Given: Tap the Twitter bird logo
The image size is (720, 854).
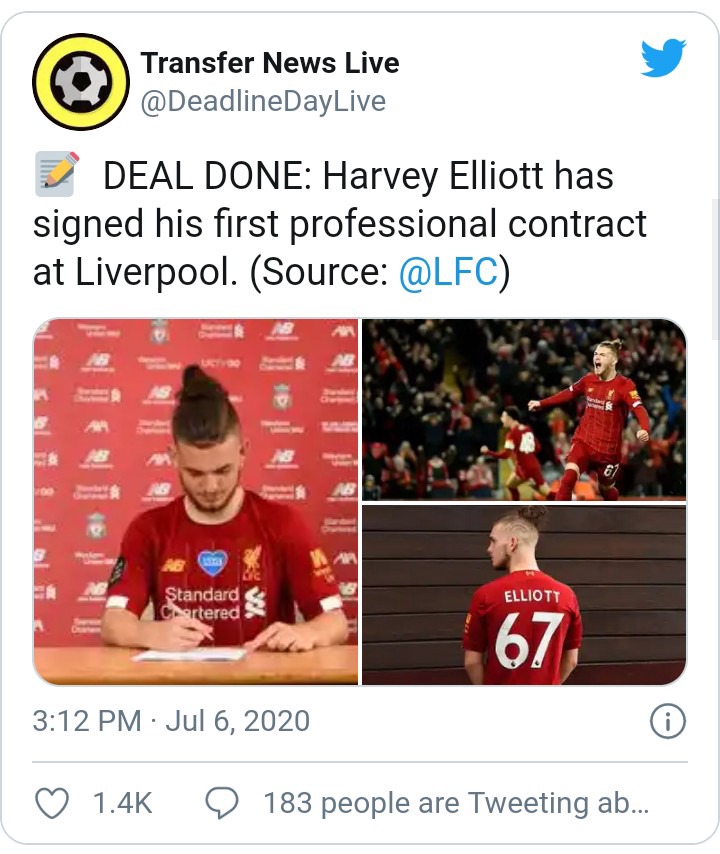Looking at the screenshot, I should coord(663,59).
